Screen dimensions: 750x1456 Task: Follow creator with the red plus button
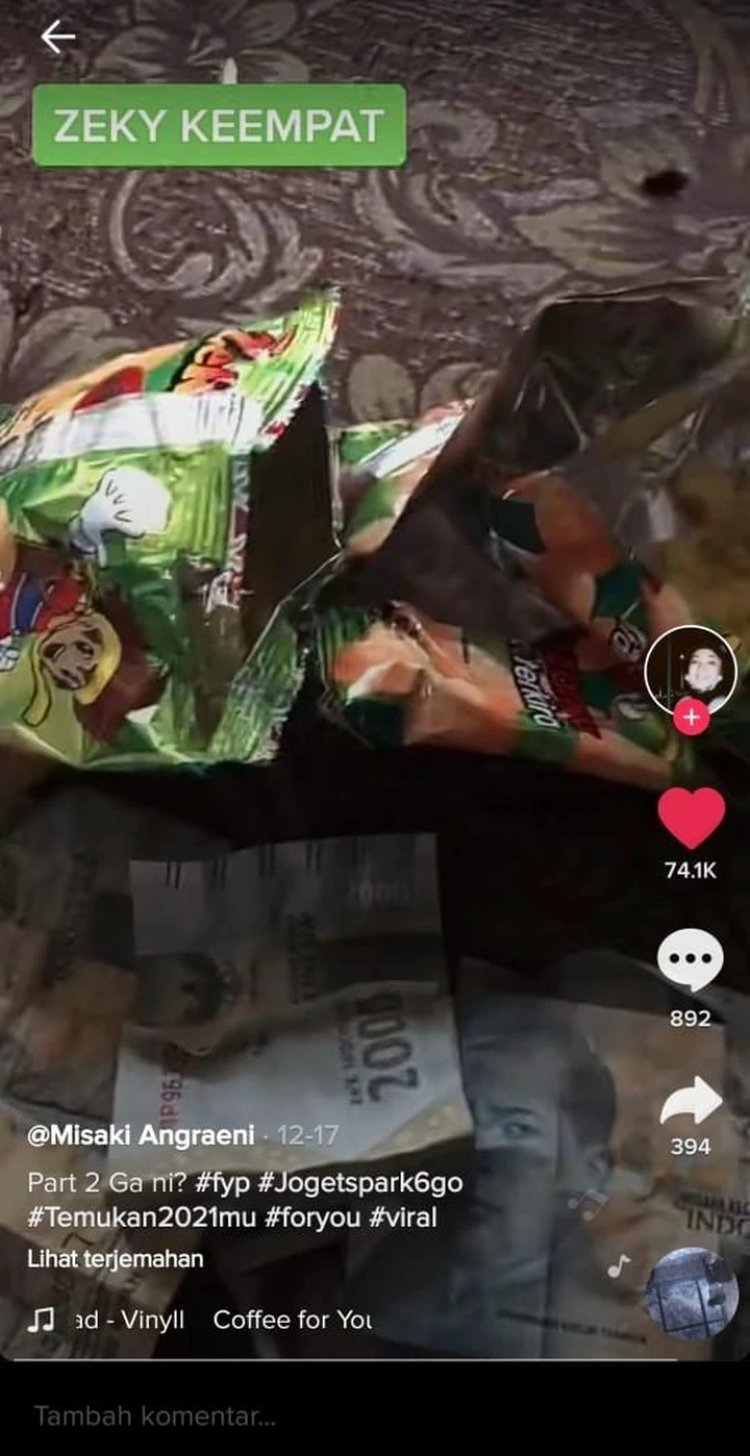click(691, 717)
